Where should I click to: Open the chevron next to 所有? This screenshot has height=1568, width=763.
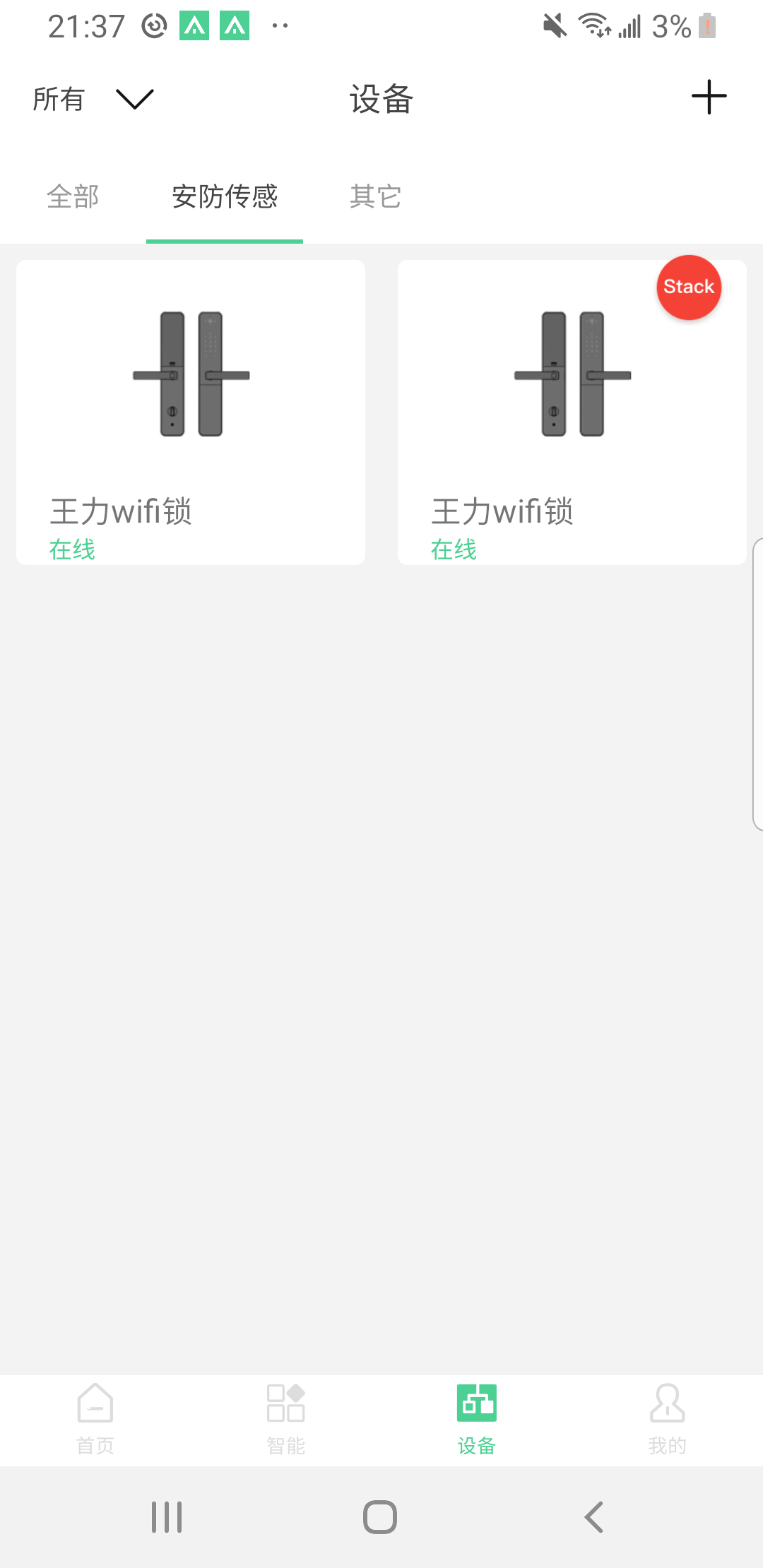pyautogui.click(x=134, y=99)
